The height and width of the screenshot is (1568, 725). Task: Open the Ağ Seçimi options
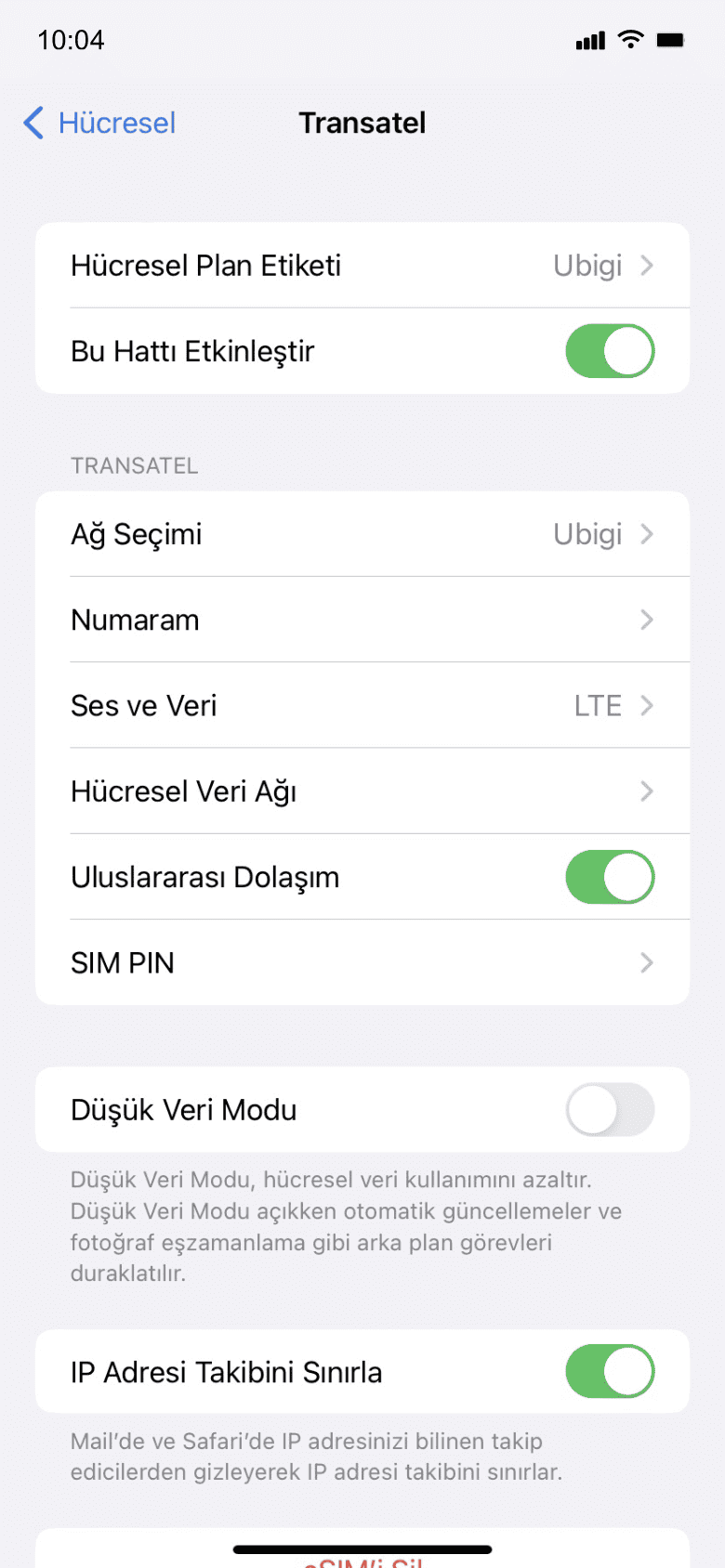(362, 533)
